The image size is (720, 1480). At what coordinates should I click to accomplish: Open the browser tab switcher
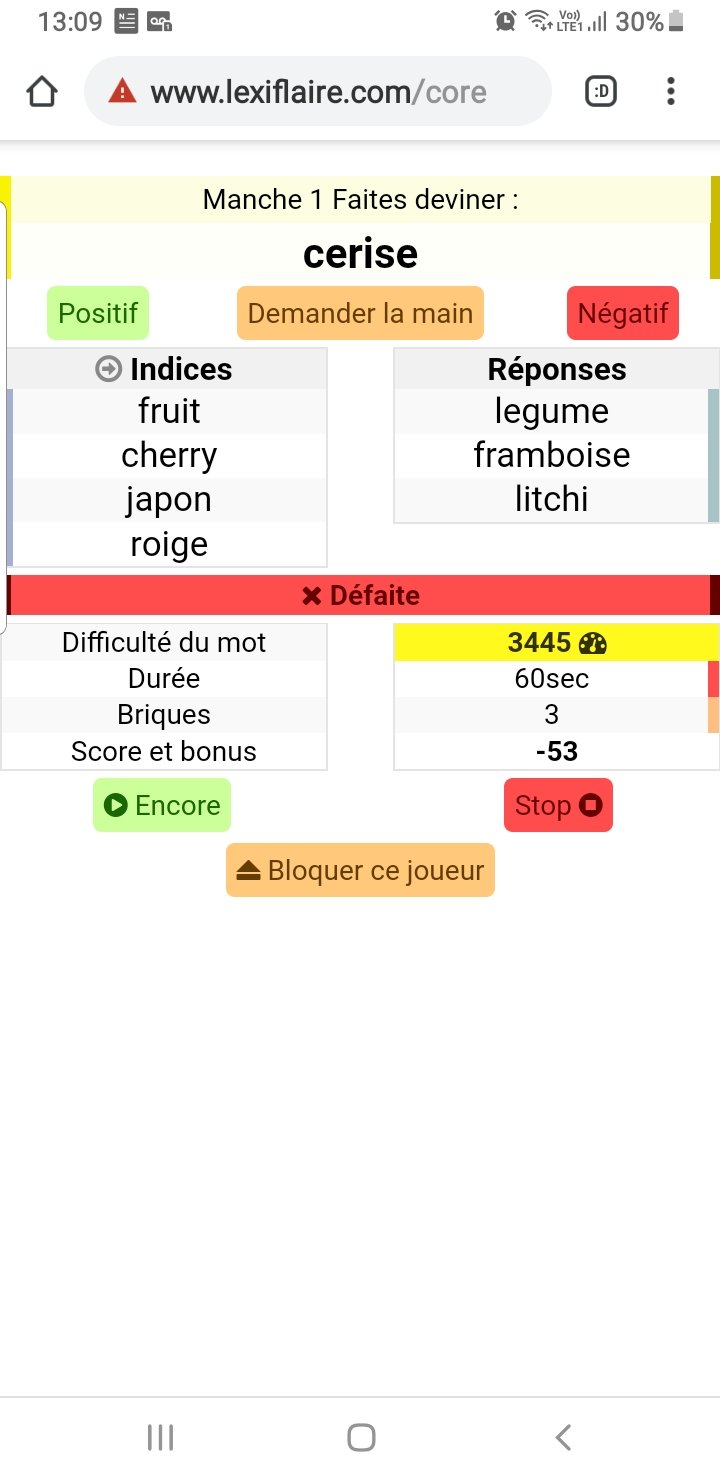[600, 92]
